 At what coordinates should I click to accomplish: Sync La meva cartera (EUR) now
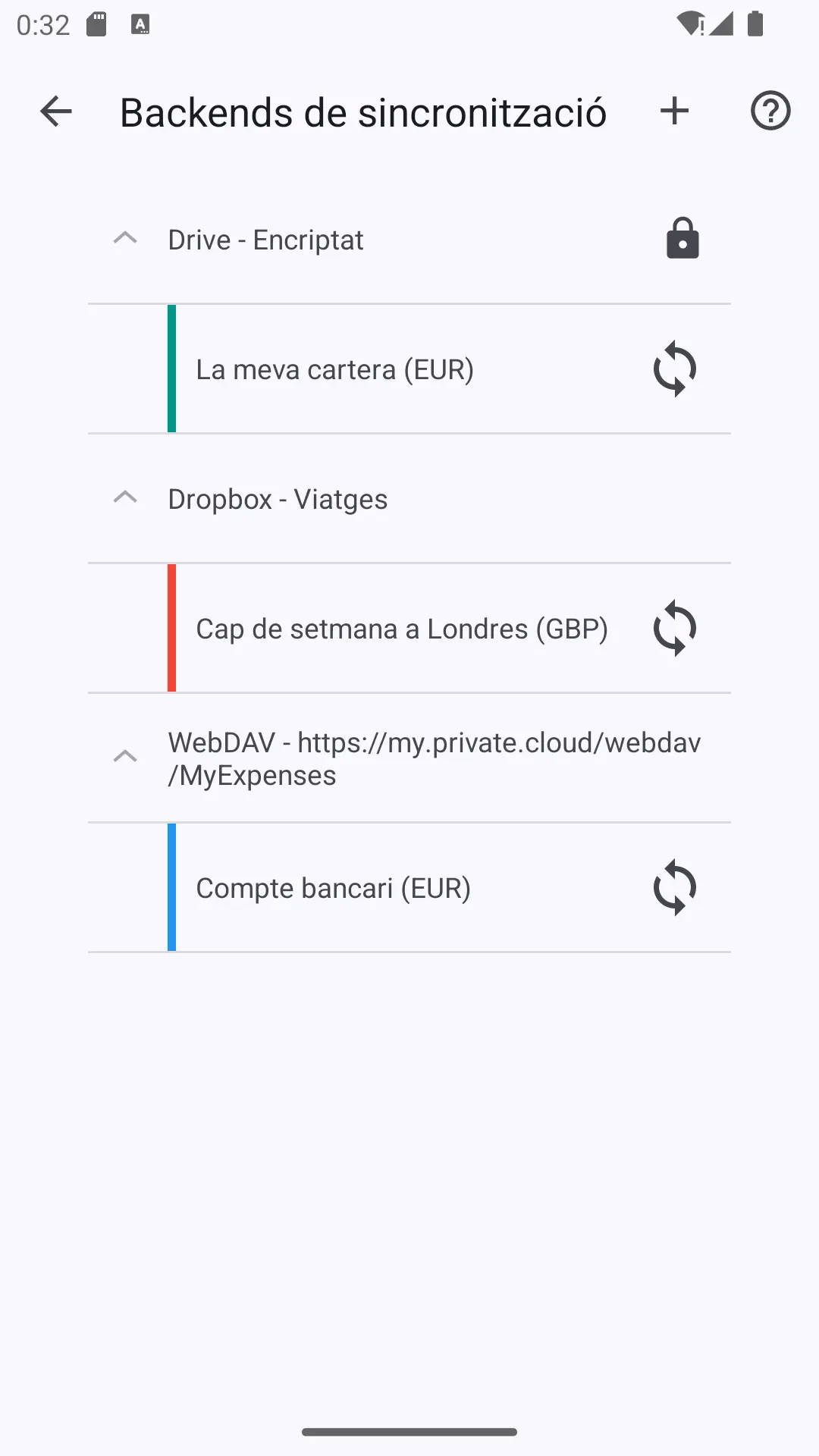[x=675, y=369]
